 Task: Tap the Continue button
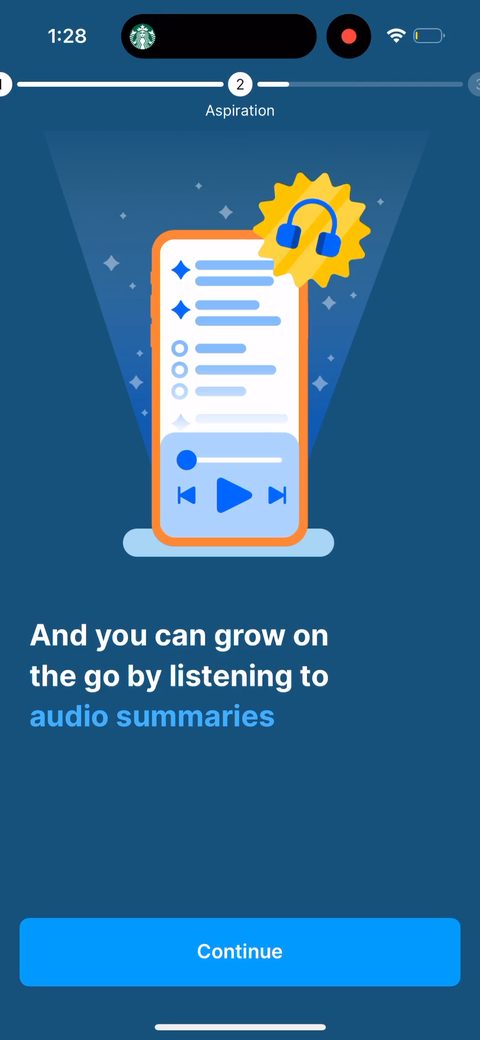coord(239,952)
